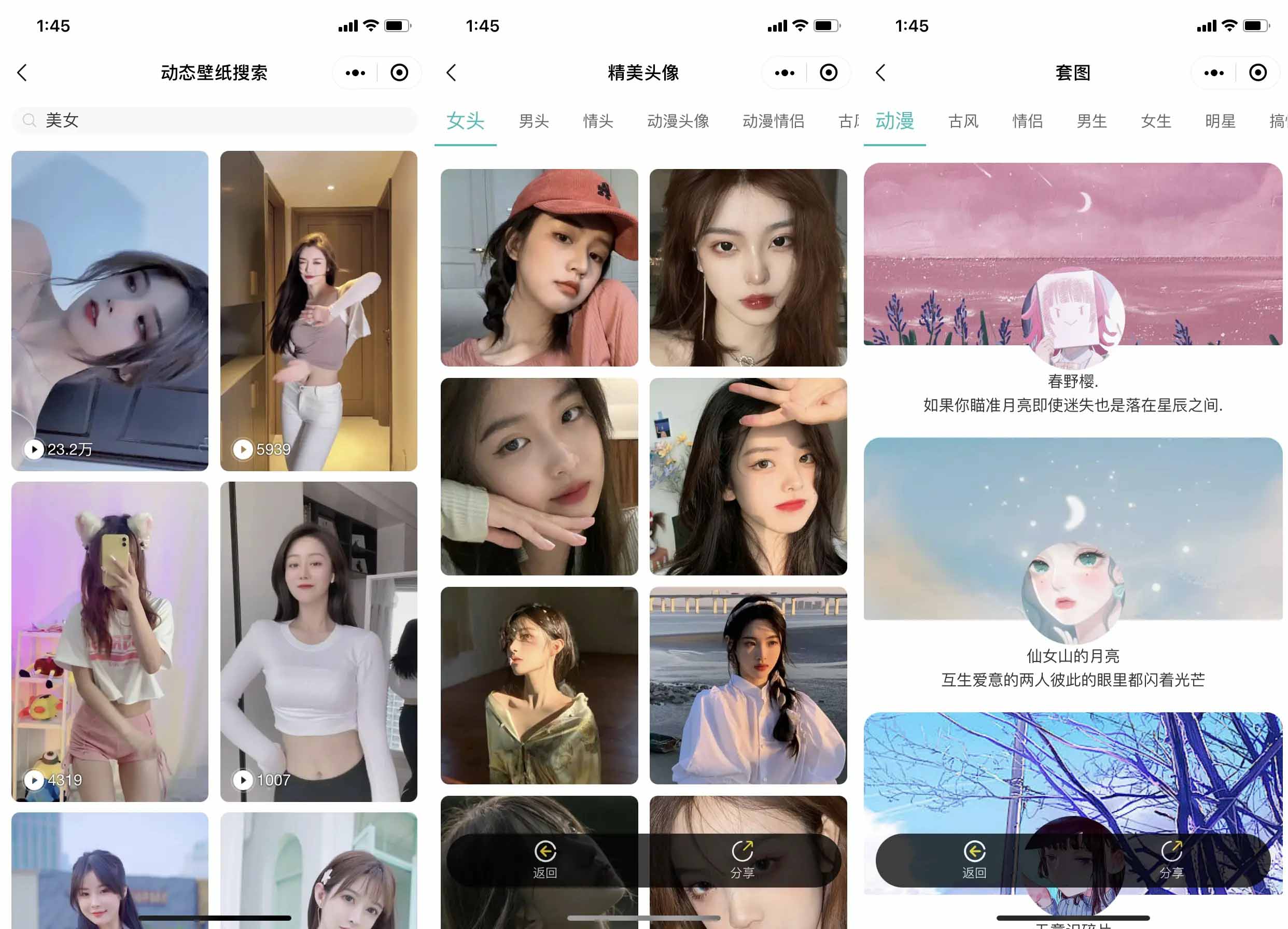The image size is (1288, 929).
Task: Open the video wallpaper with 23.2万 plays
Action: click(109, 310)
